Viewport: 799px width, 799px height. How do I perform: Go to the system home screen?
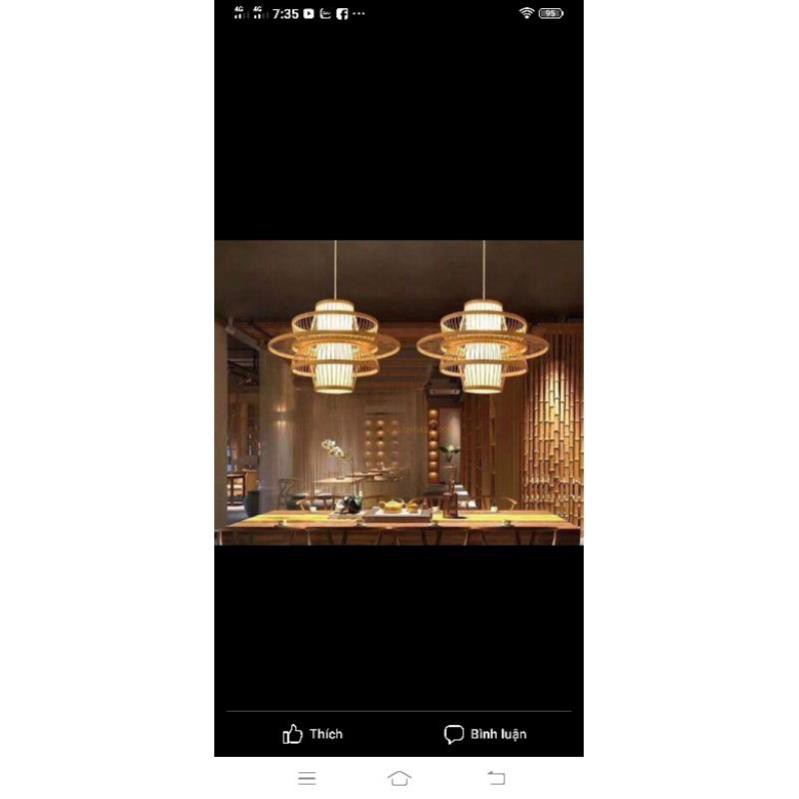[x=399, y=778]
